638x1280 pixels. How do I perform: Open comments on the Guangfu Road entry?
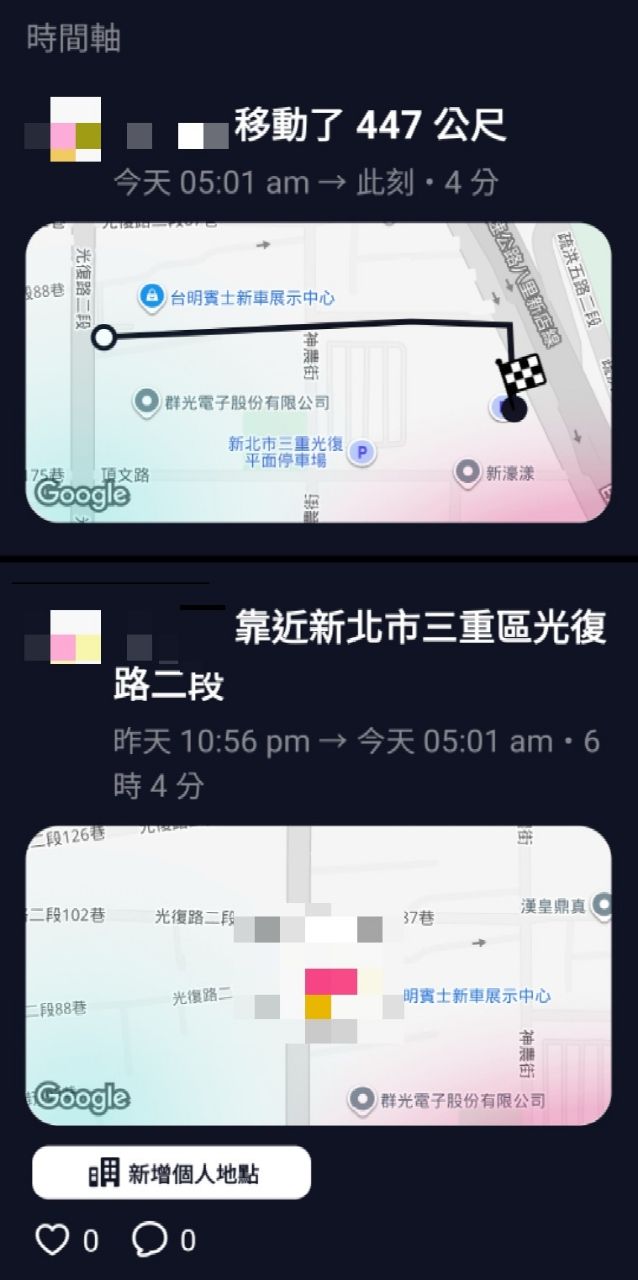pos(150,1240)
